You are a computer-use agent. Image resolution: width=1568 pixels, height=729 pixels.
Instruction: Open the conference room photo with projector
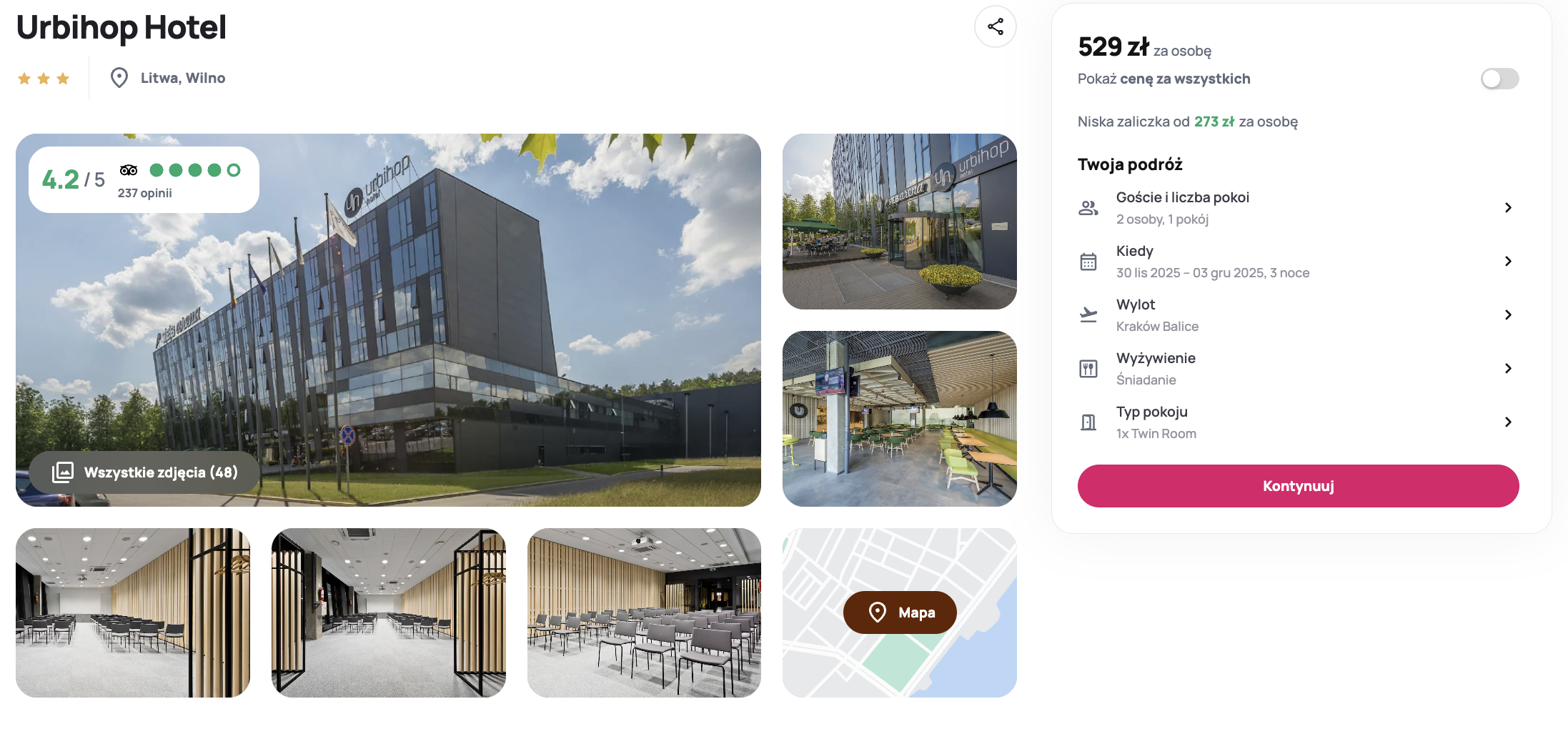(644, 613)
